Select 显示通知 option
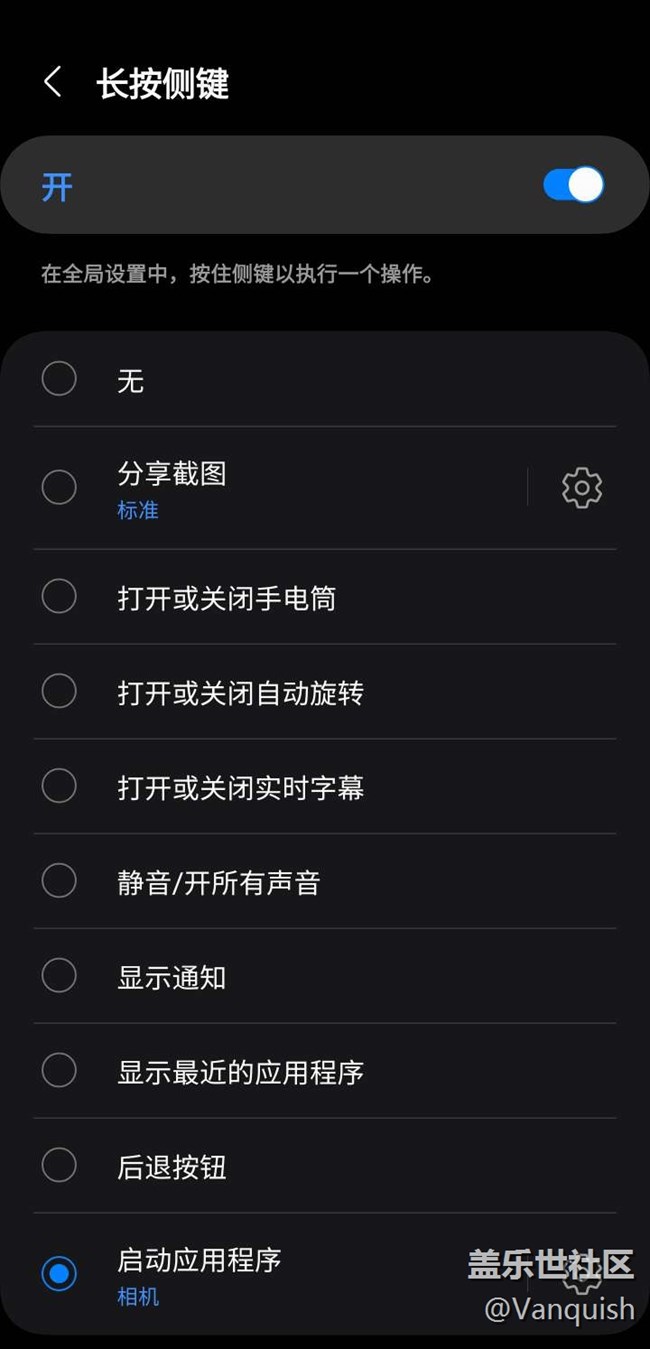The height and width of the screenshot is (1349, 650). [x=59, y=977]
